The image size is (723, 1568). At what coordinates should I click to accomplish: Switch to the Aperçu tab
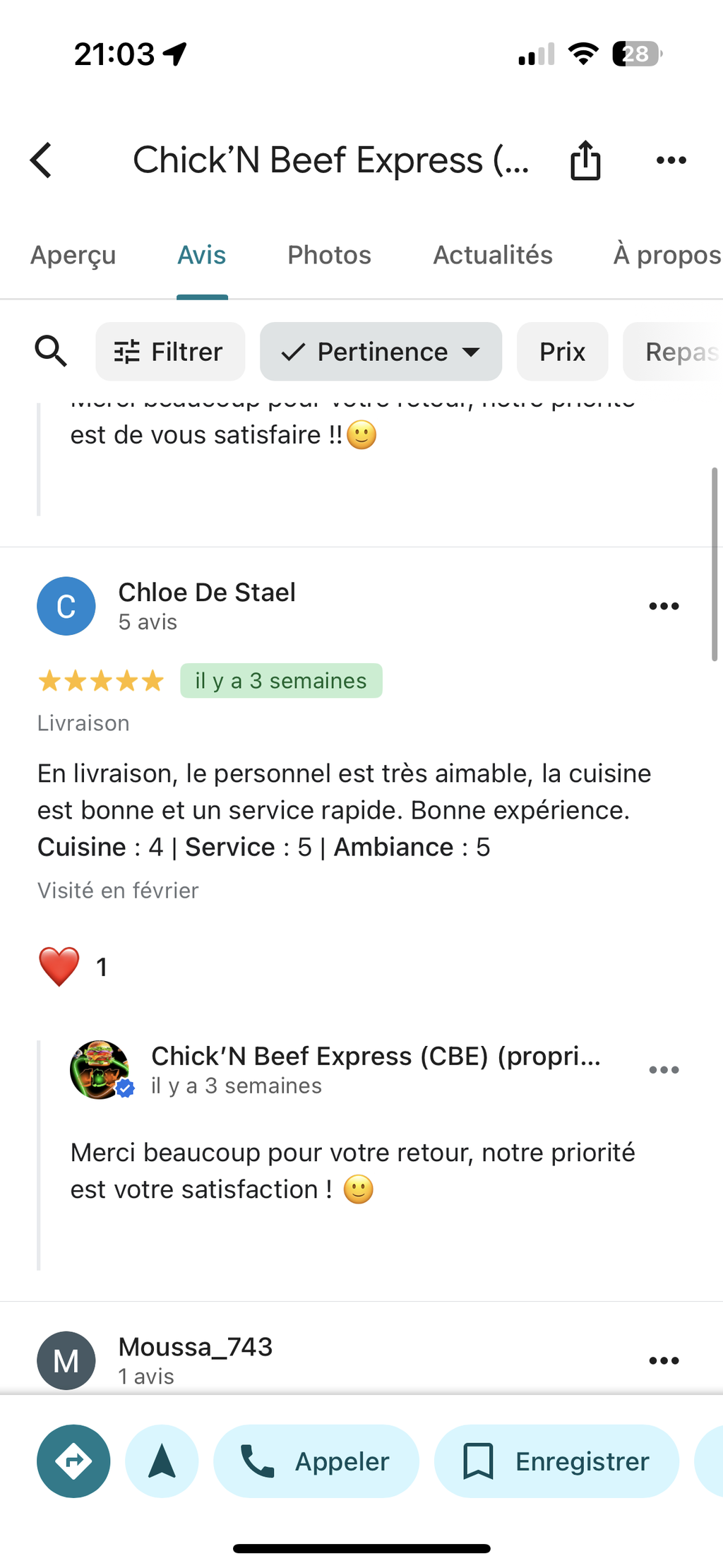click(73, 255)
